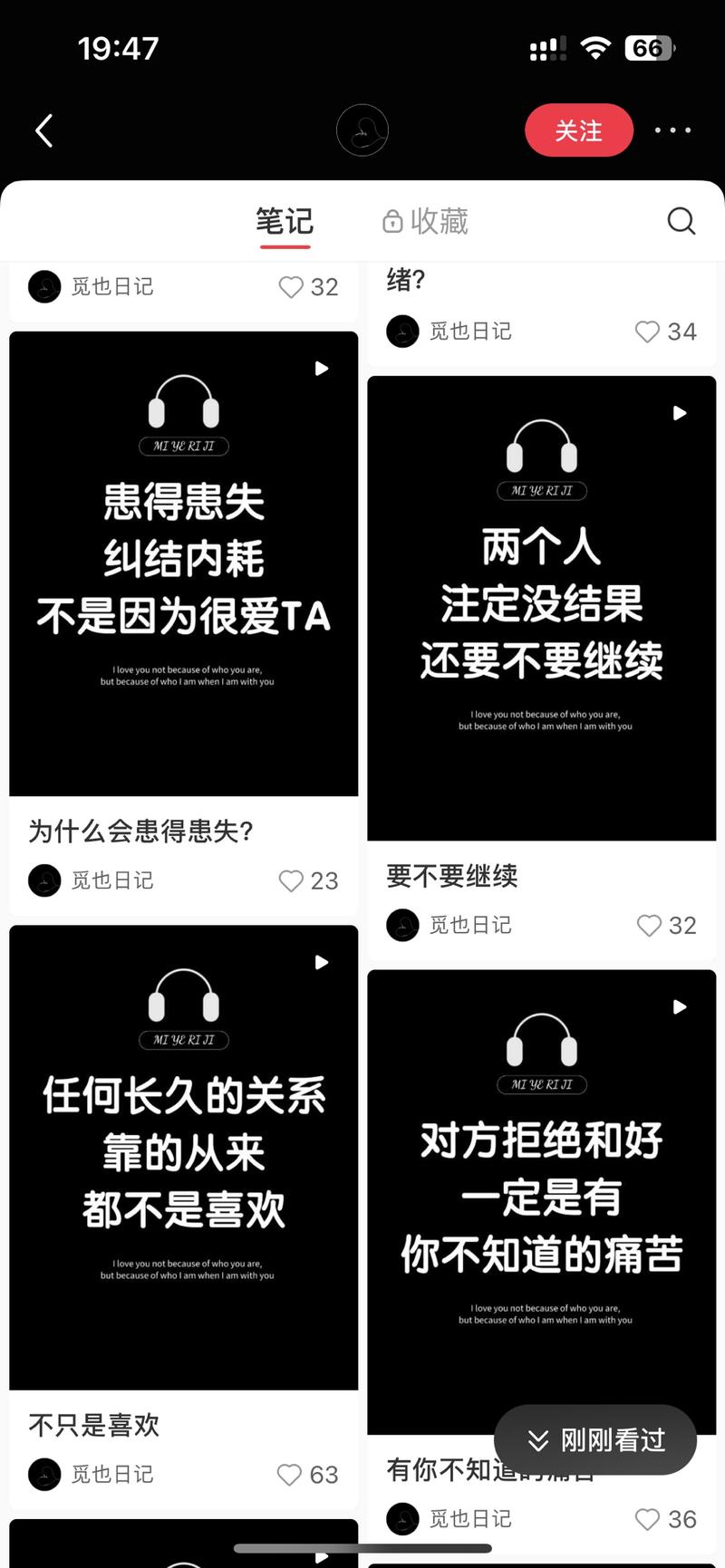
Task: Jump to last viewed via 刚刚看过
Action: (595, 1440)
